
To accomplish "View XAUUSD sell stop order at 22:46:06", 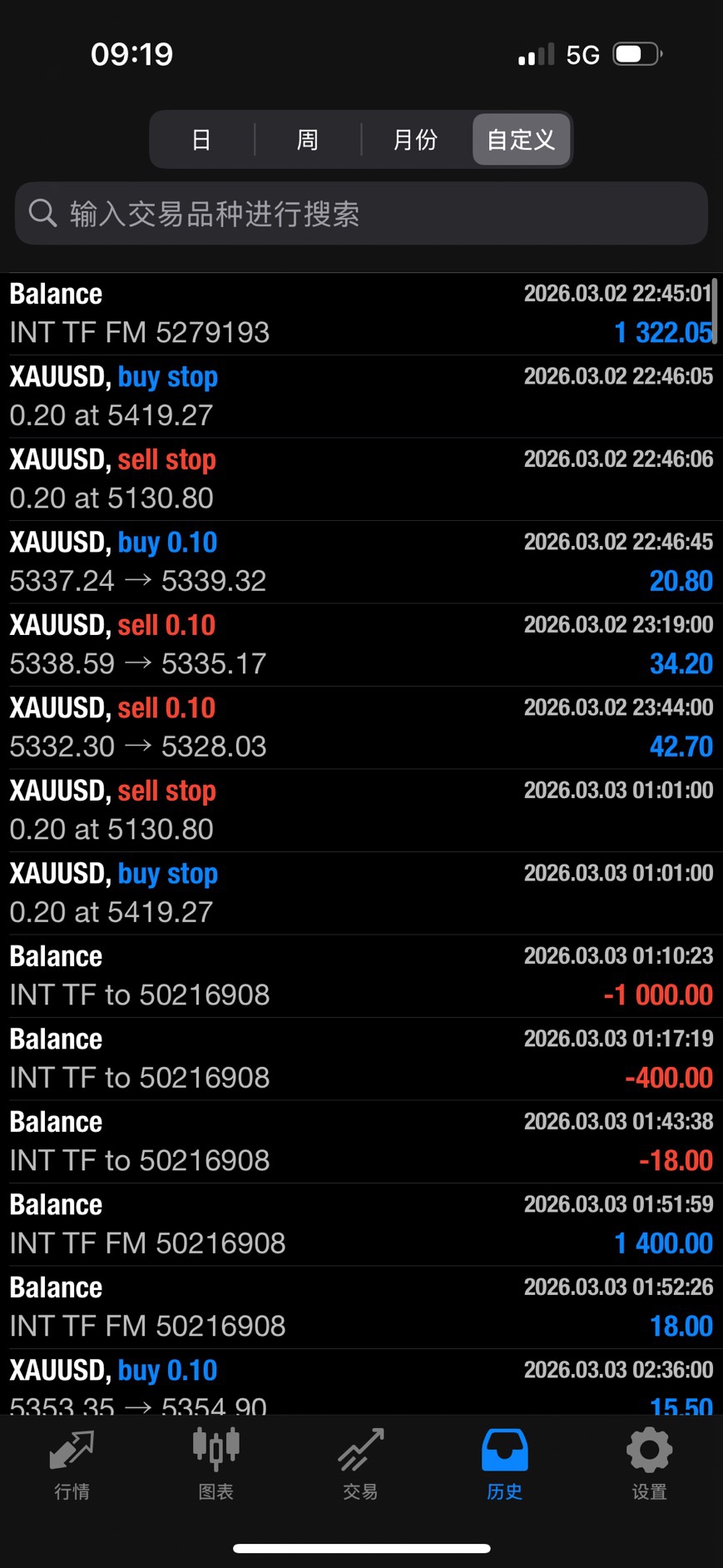I will [x=361, y=479].
